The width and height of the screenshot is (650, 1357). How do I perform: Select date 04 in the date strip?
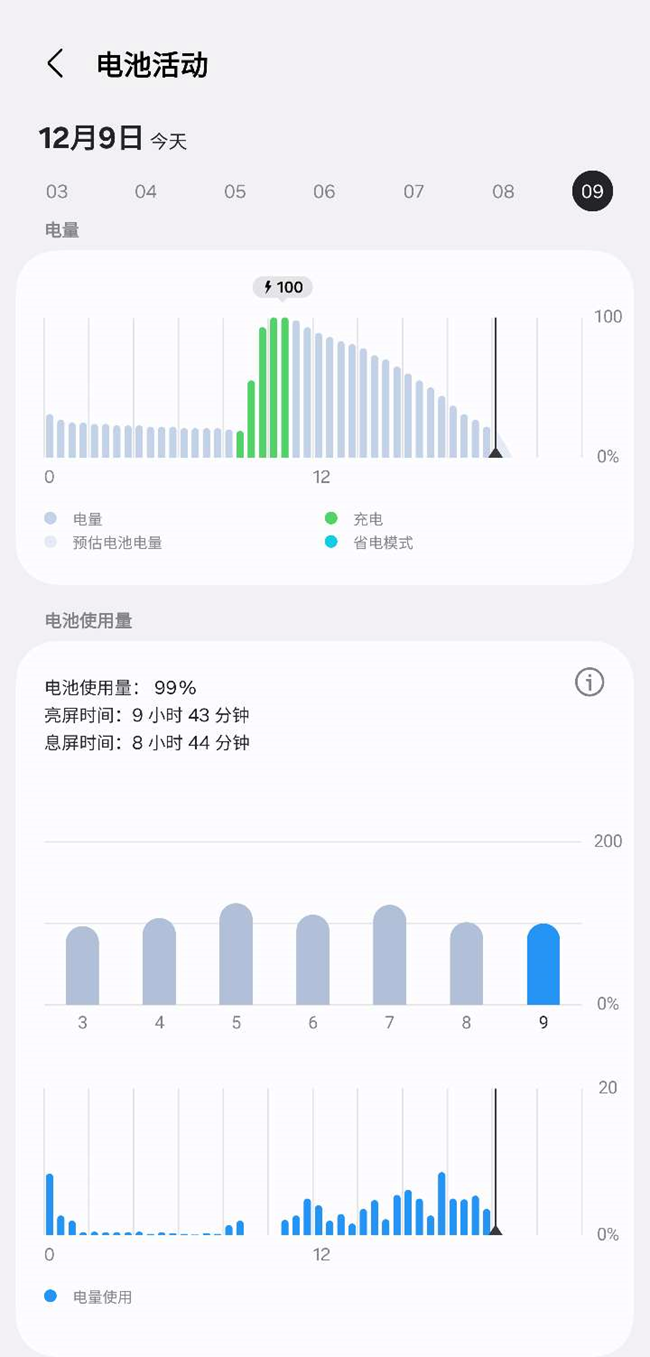[x=146, y=191]
